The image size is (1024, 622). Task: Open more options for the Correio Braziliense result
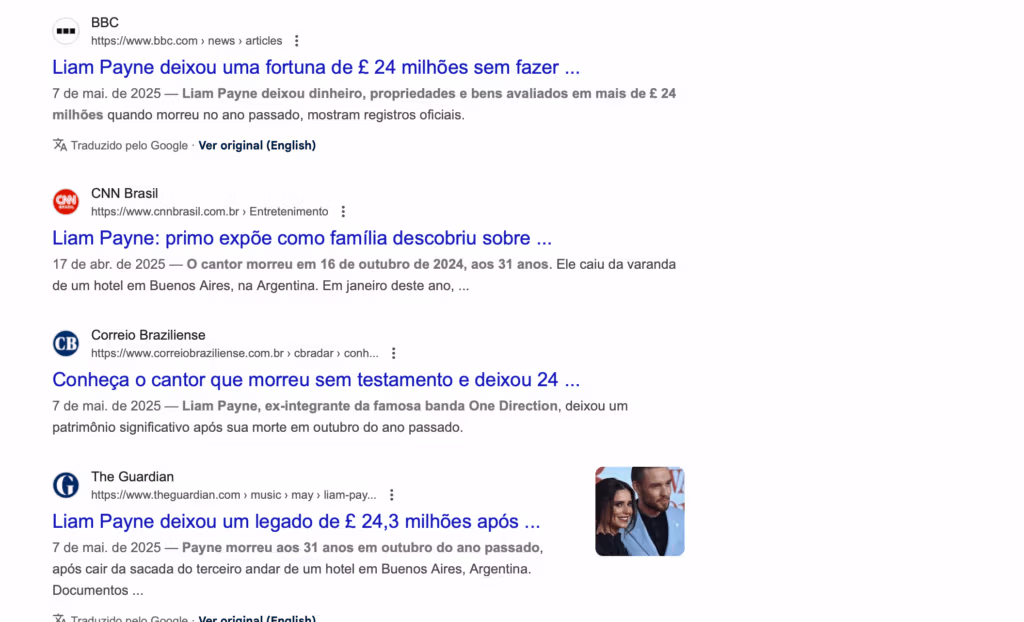tap(394, 353)
